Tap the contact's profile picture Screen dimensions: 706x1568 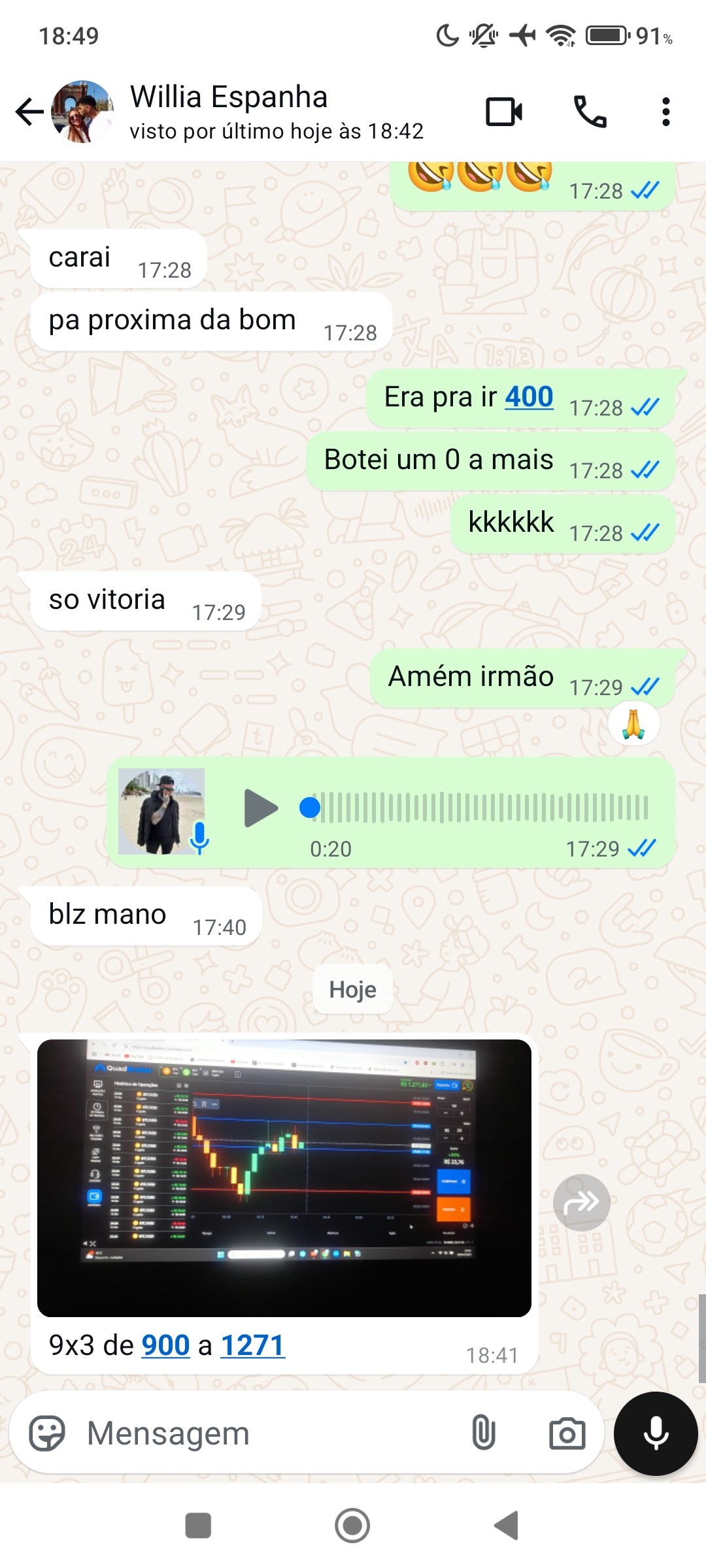coord(82,111)
